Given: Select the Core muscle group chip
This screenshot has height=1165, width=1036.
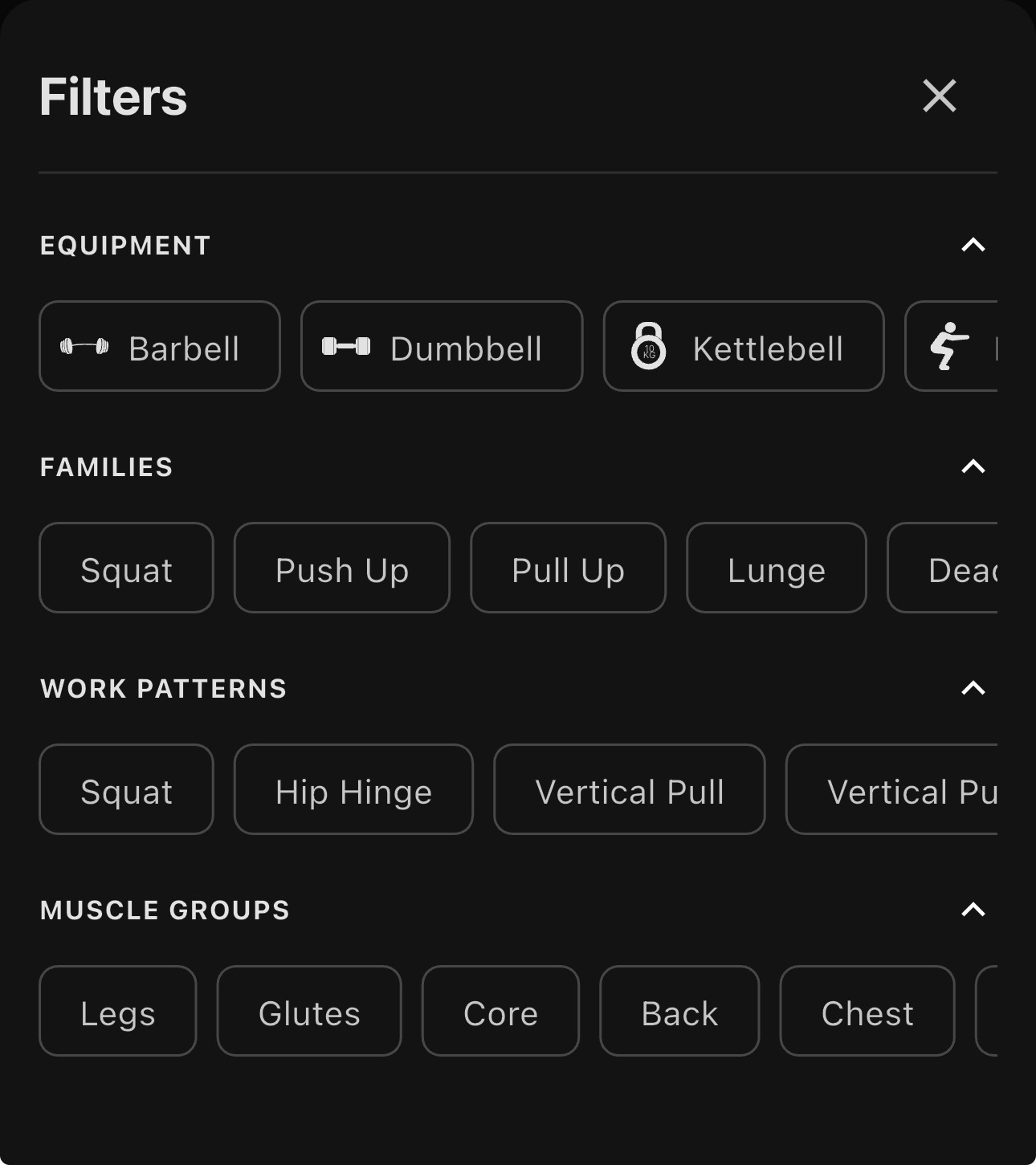Looking at the screenshot, I should point(500,1011).
